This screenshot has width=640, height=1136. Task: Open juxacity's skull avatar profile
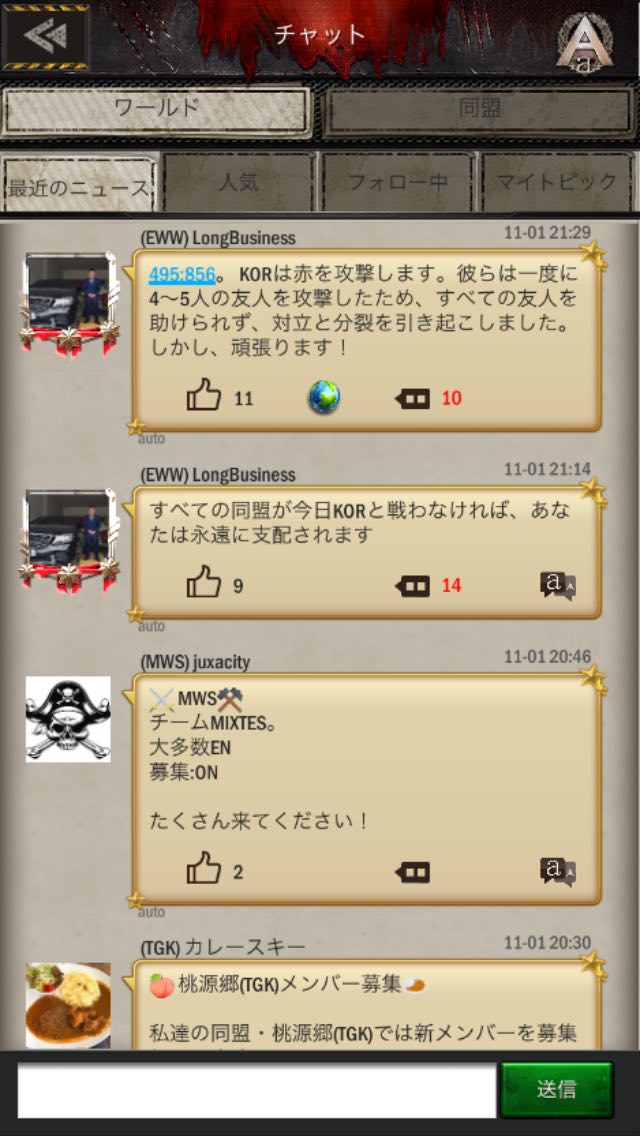(68, 719)
